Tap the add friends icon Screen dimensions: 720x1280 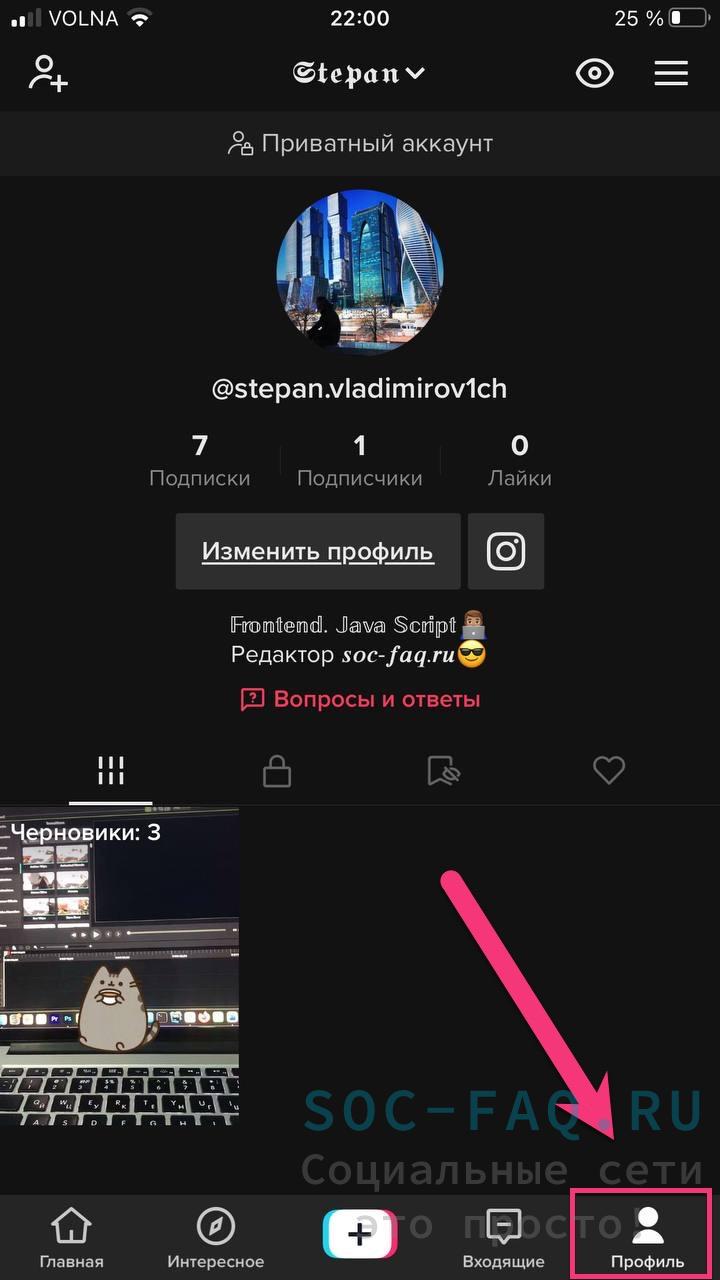click(x=48, y=73)
